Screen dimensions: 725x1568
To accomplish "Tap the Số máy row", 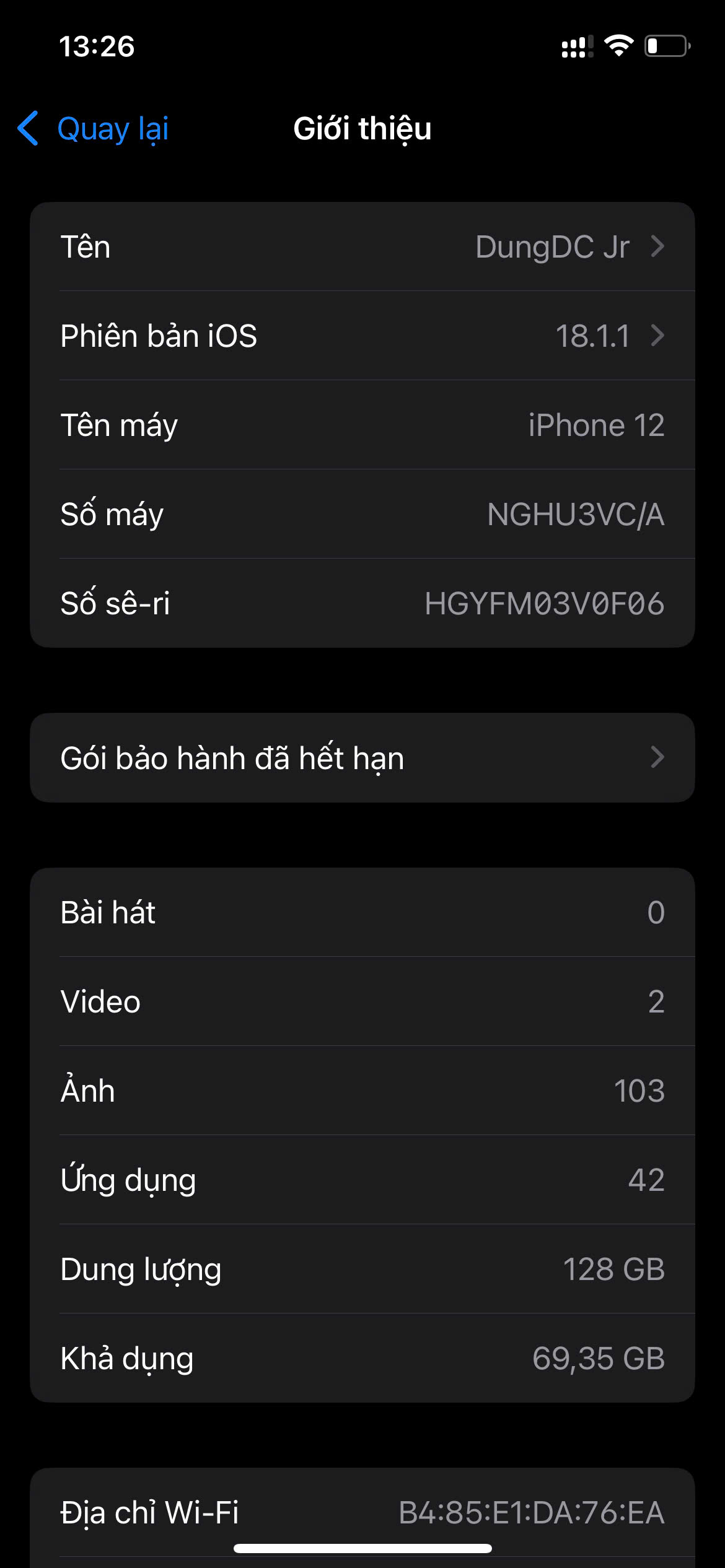I will (x=362, y=514).
